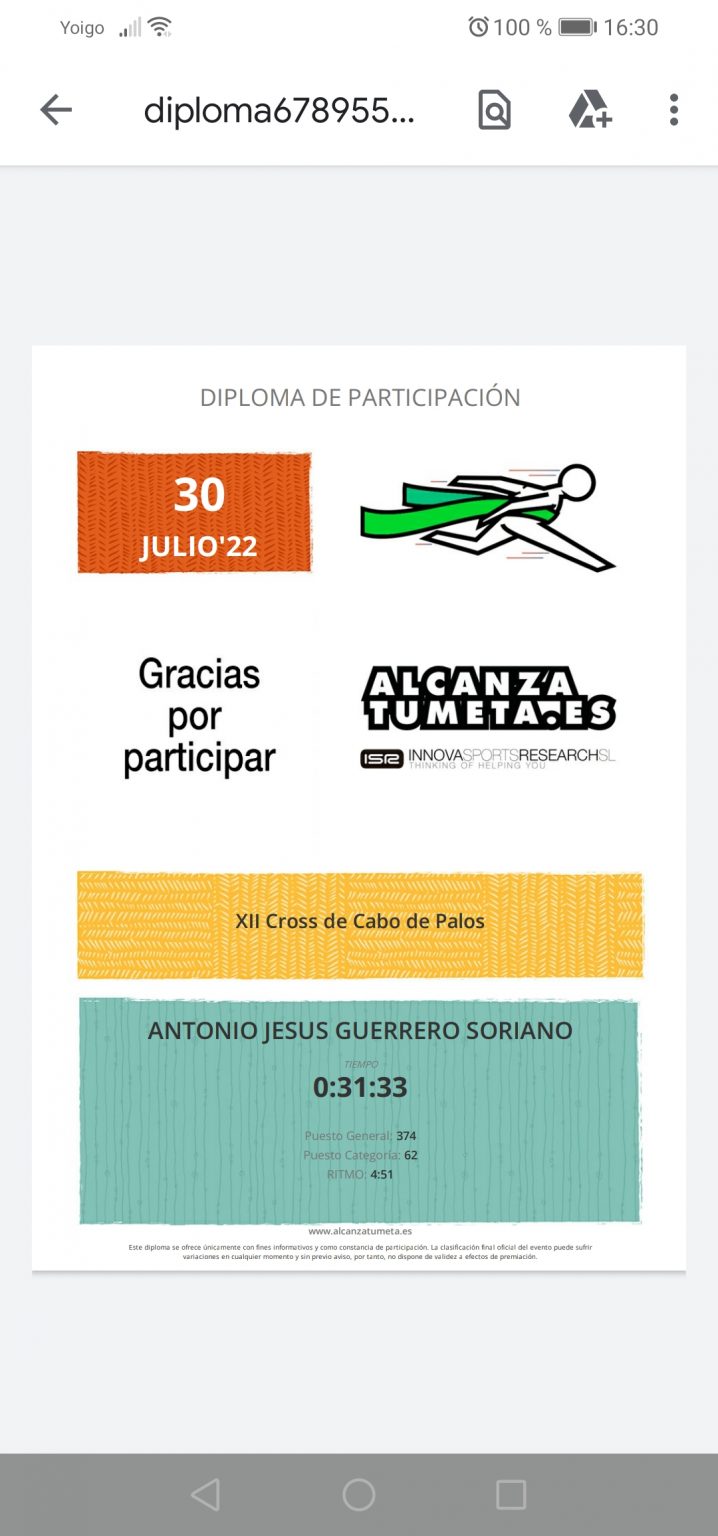Screen dimensions: 718x1536
Task: Open recent apps from navigation bar
Action: (x=511, y=1495)
